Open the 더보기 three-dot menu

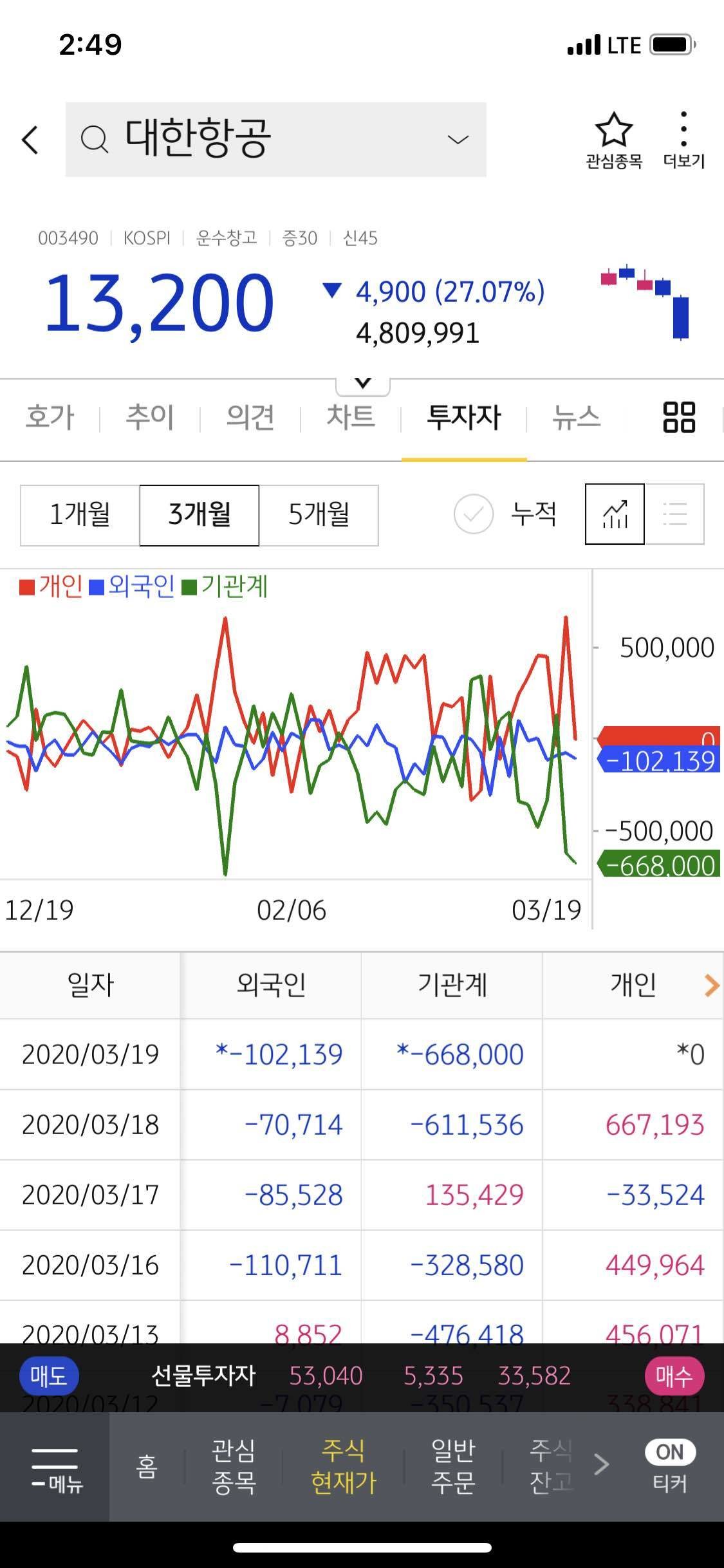683,131
